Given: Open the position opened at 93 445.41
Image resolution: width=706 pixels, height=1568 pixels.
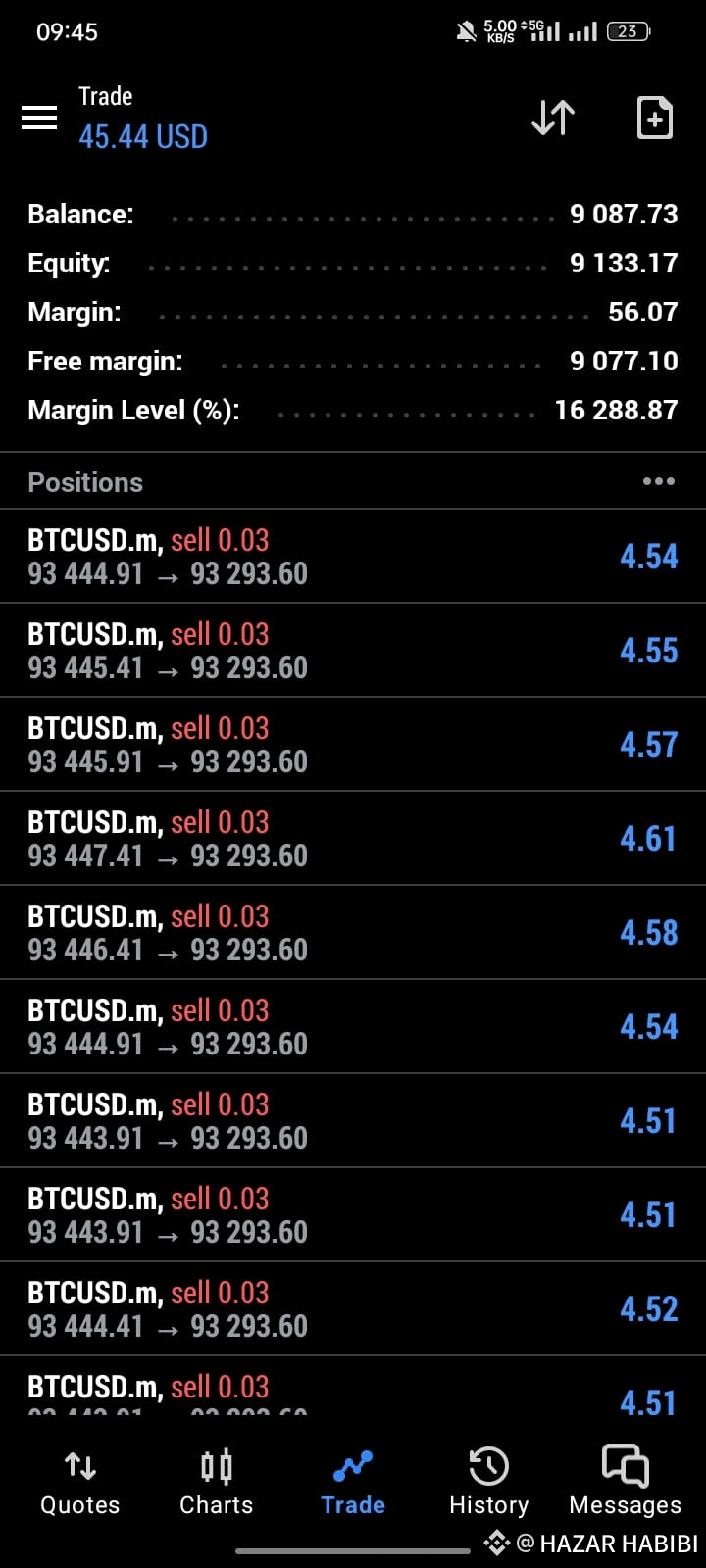Looking at the screenshot, I should tap(353, 651).
